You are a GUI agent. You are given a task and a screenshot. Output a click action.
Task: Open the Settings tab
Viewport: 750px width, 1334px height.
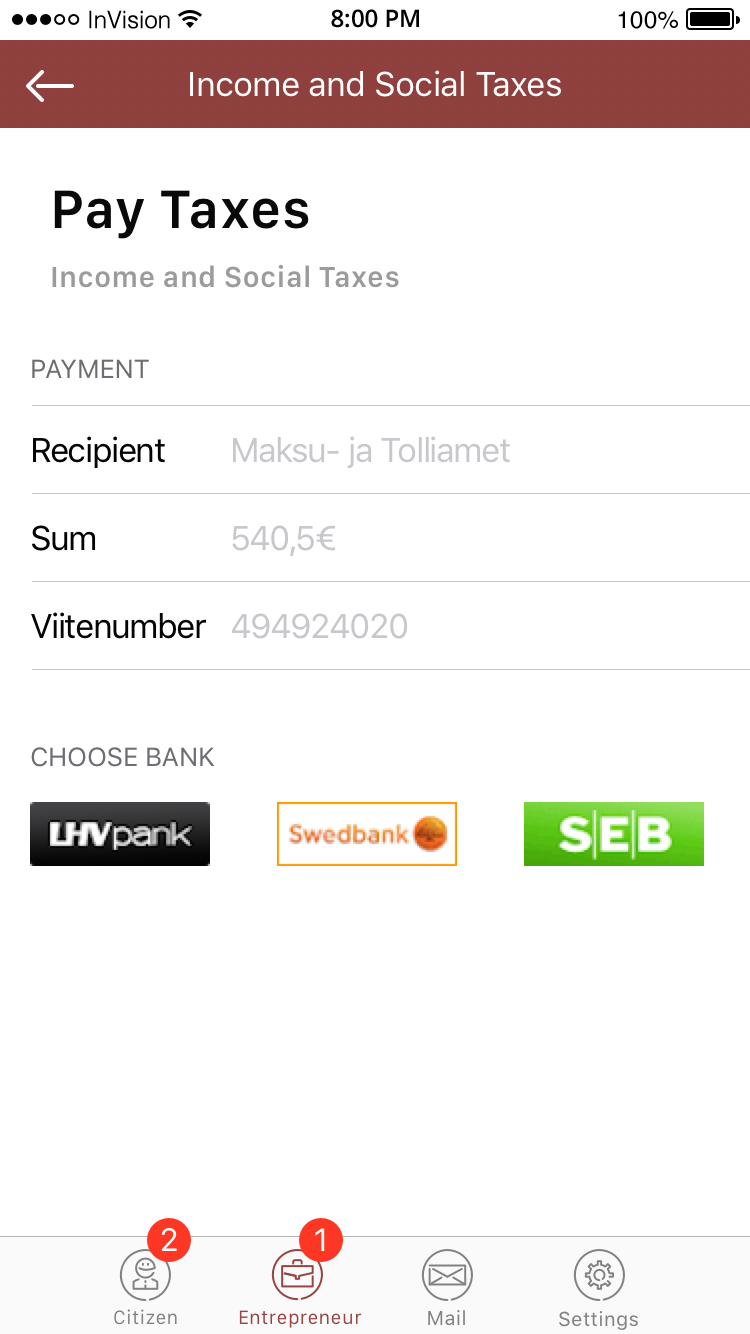(598, 1287)
